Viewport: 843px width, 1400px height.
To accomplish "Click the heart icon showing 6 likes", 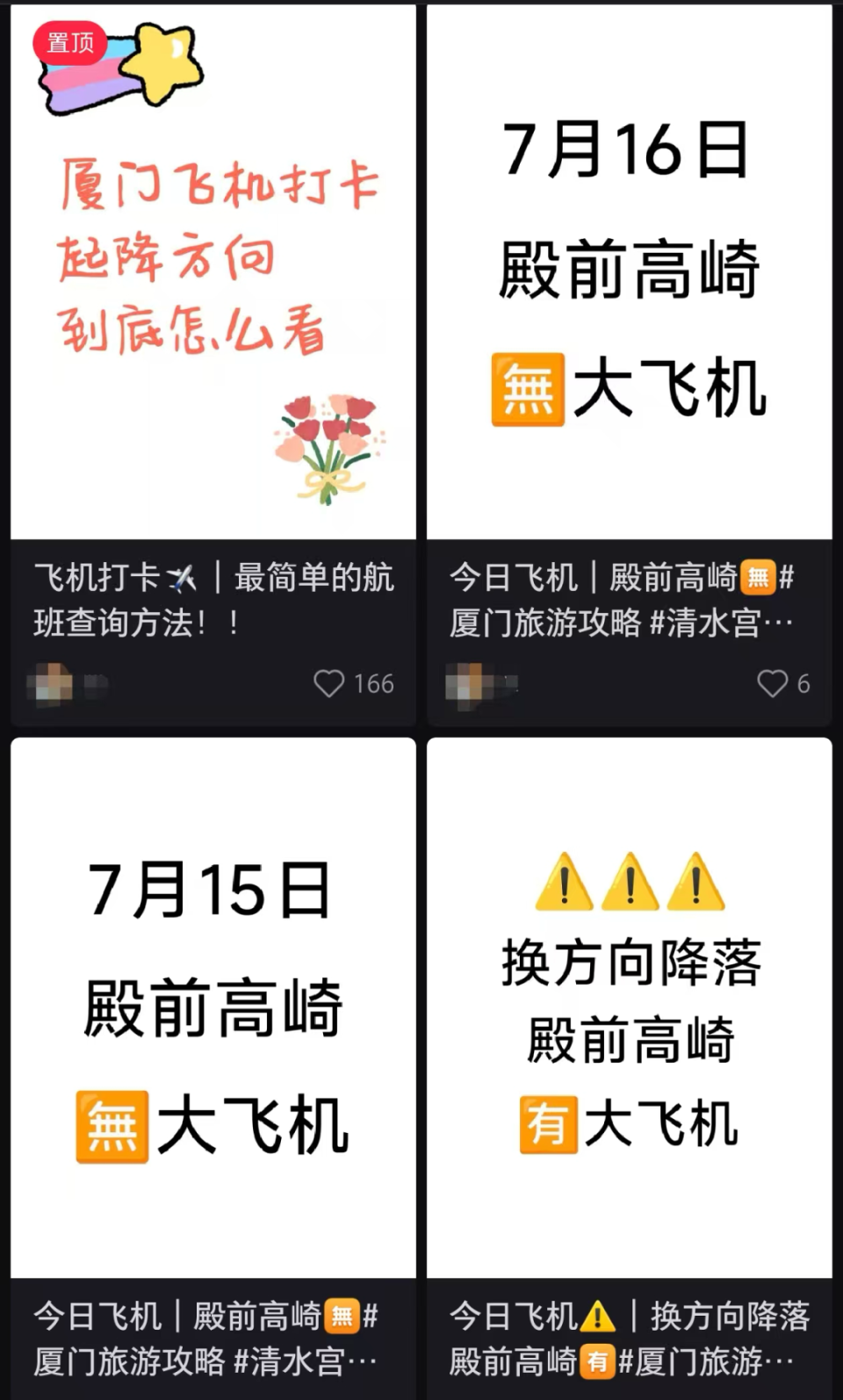I will coord(774,684).
